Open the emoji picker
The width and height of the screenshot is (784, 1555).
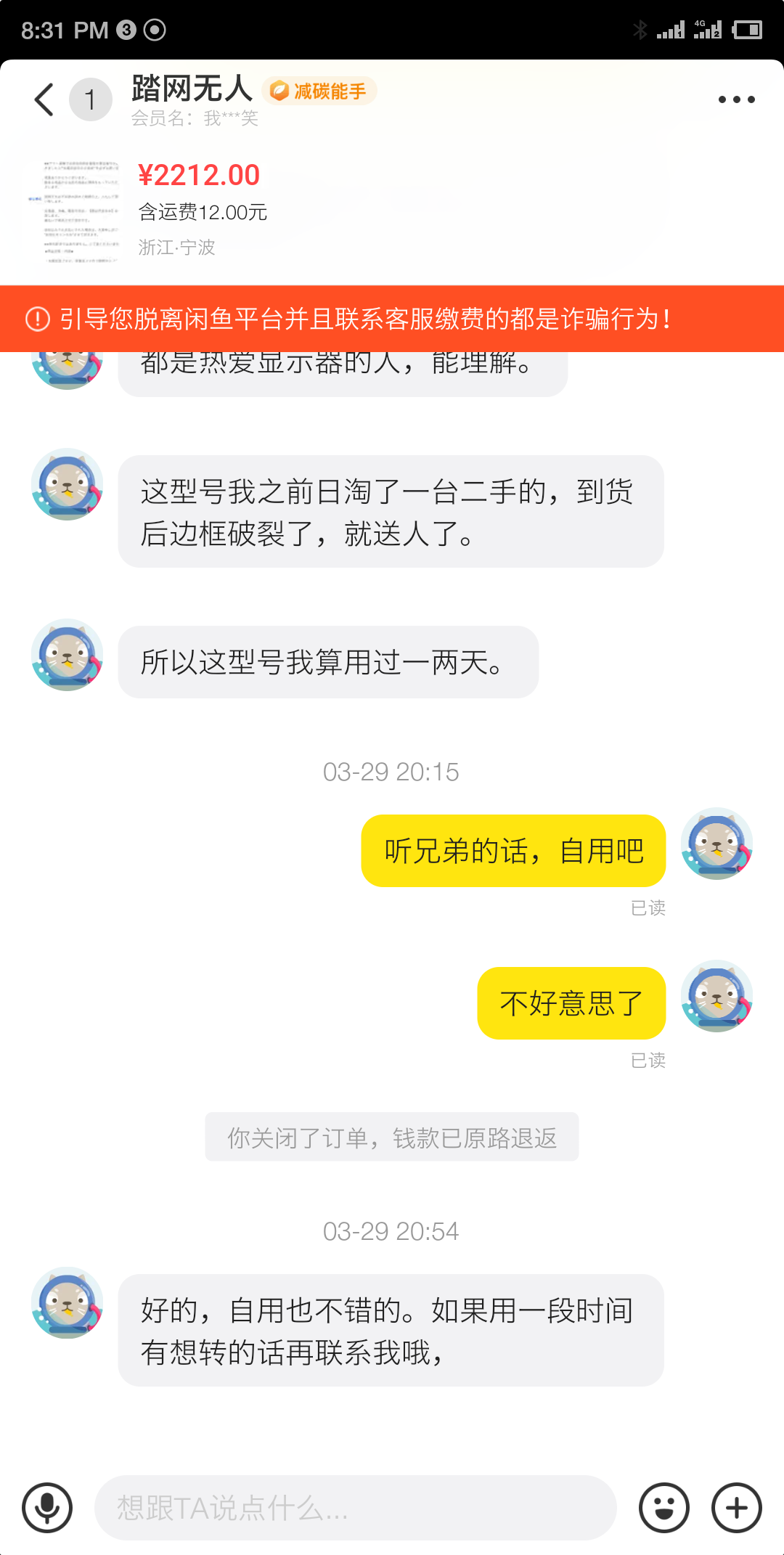pyautogui.click(x=663, y=1508)
